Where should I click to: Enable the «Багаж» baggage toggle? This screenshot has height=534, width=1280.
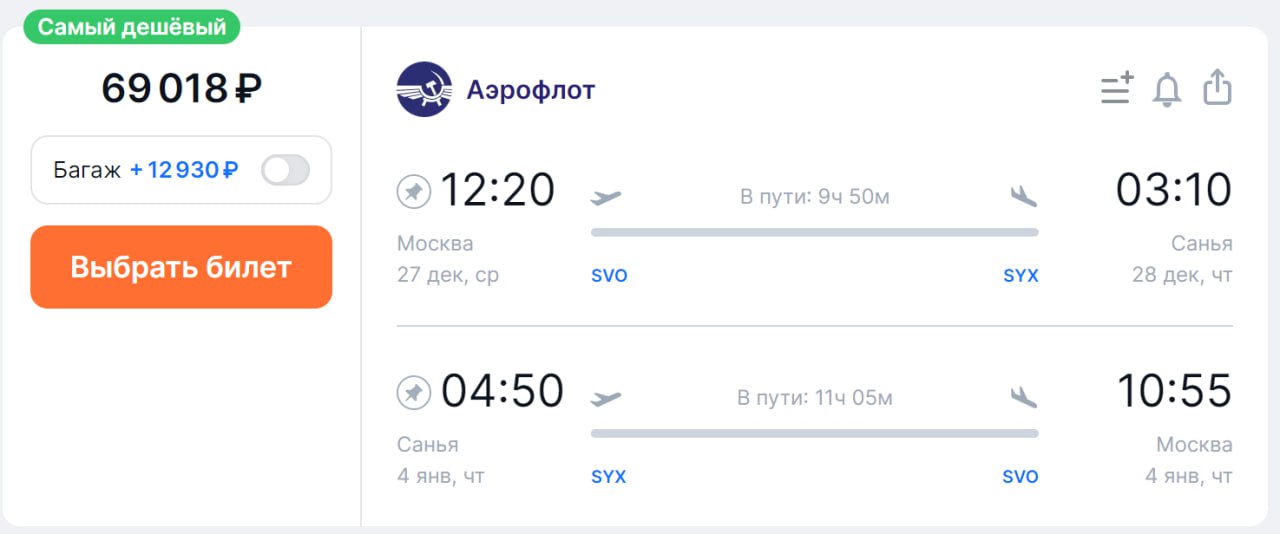(285, 170)
